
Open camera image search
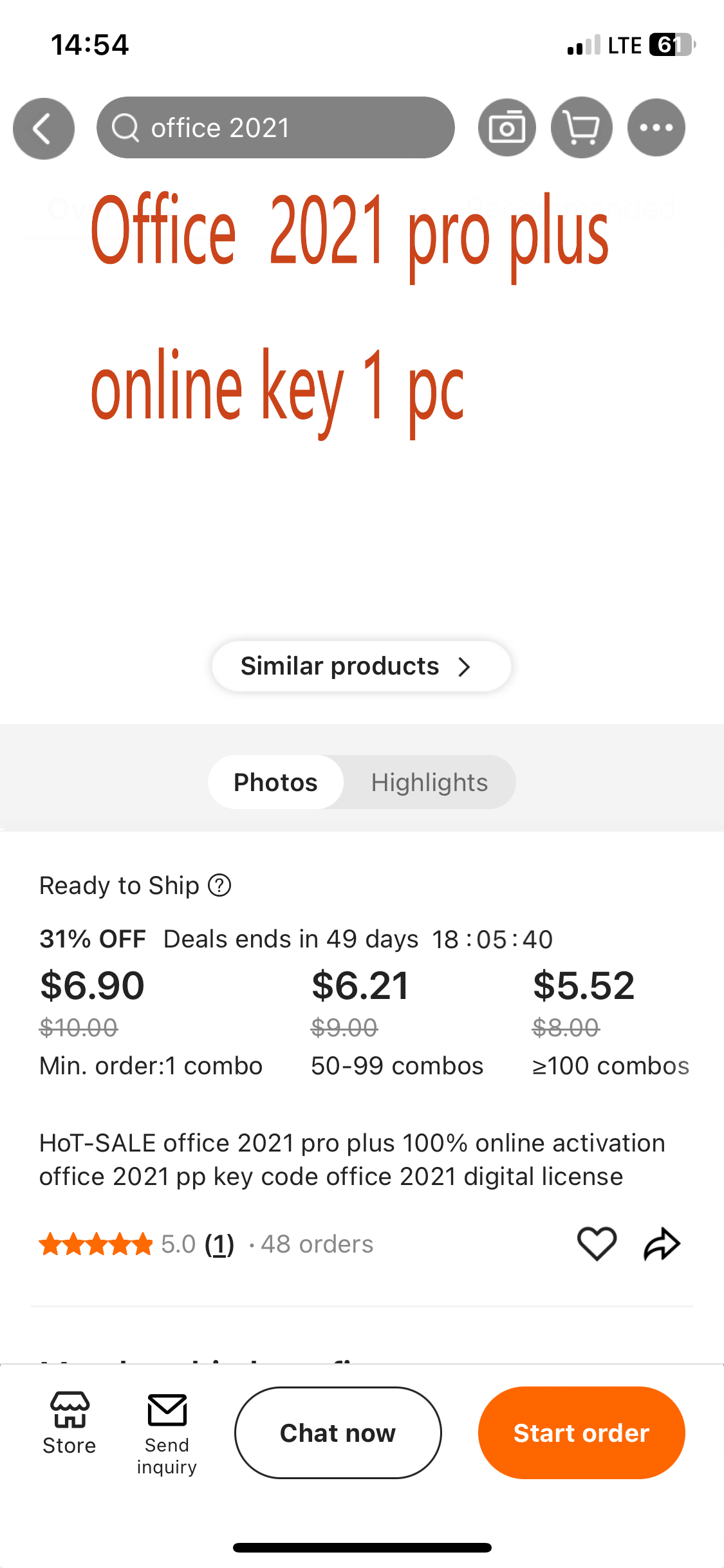507,128
